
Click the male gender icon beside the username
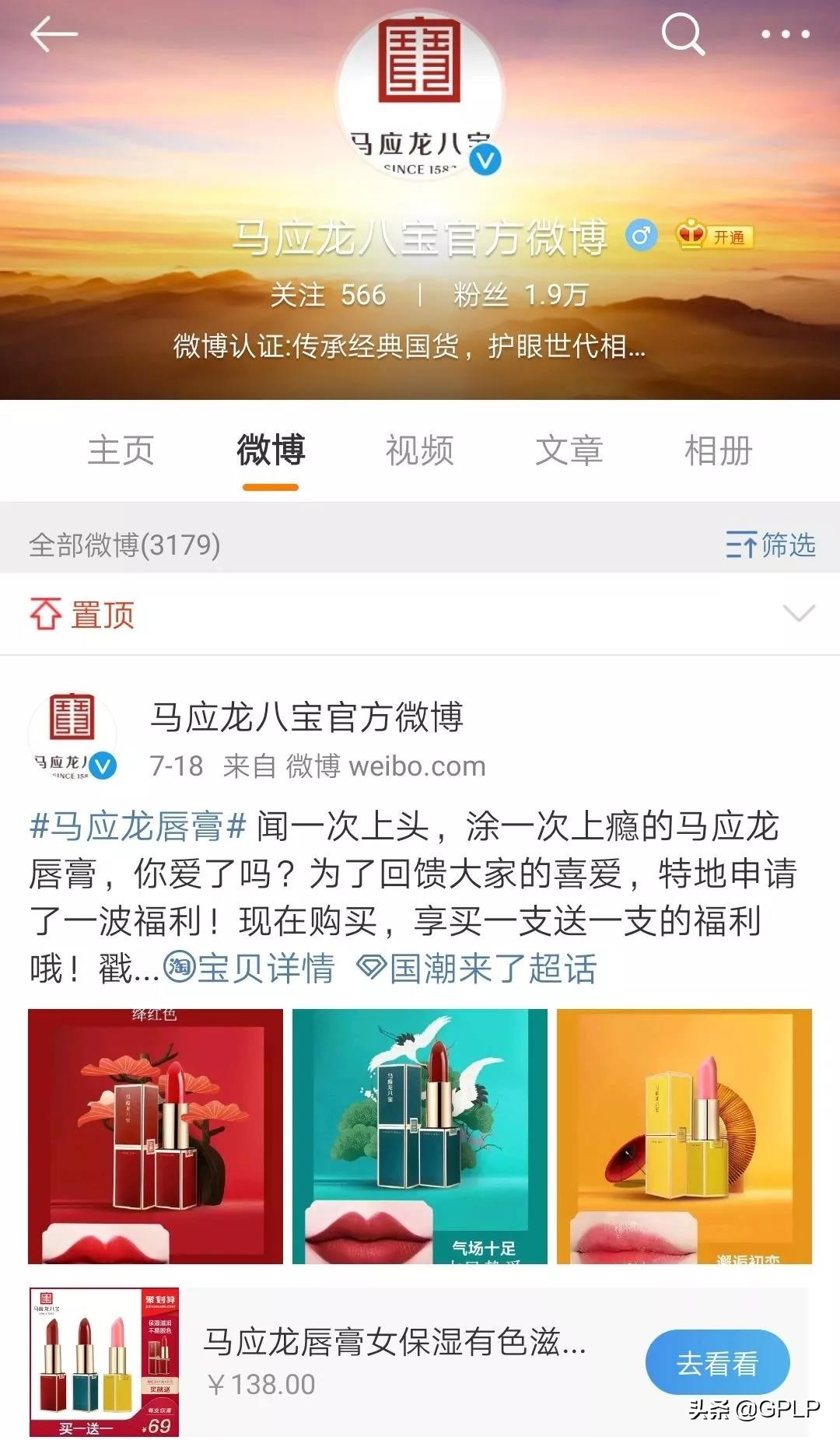[640, 236]
